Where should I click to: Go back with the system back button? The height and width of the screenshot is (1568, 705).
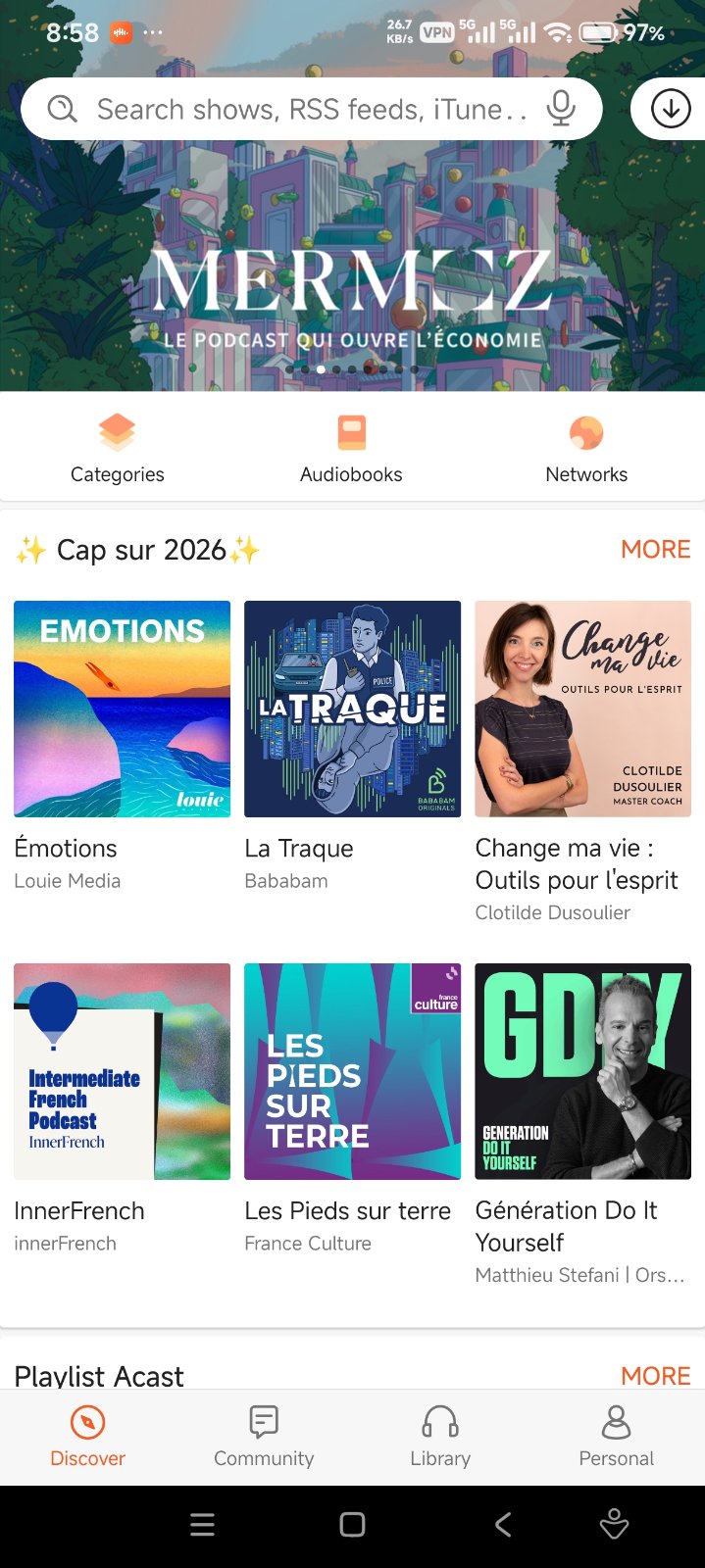503,1524
